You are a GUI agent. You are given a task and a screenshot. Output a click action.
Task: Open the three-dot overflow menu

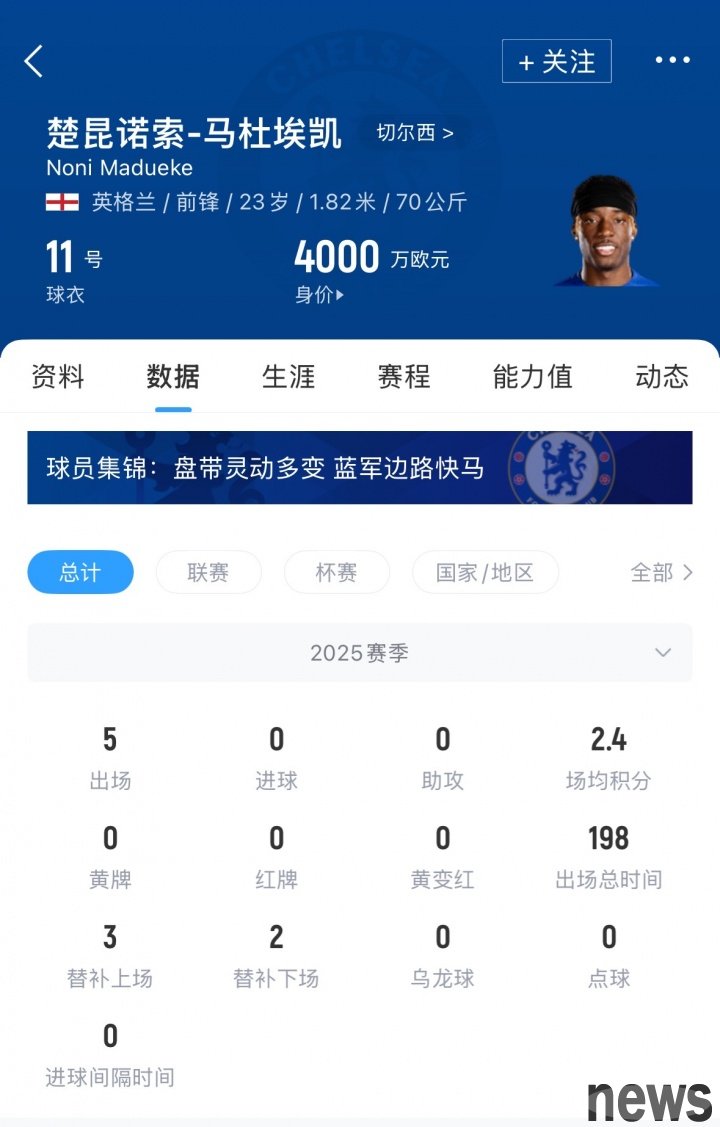coord(672,61)
